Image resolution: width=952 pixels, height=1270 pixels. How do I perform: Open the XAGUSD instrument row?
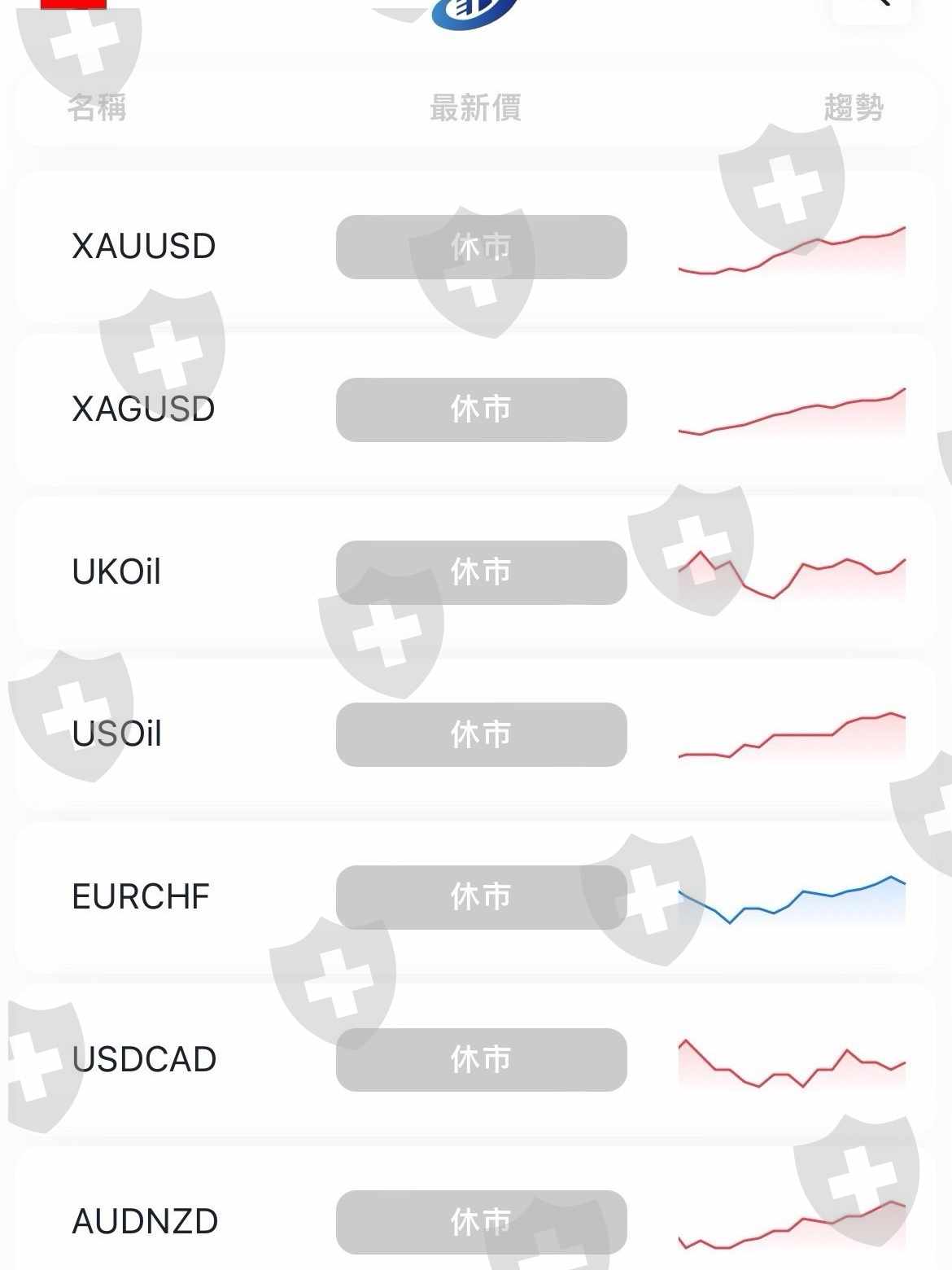475,409
